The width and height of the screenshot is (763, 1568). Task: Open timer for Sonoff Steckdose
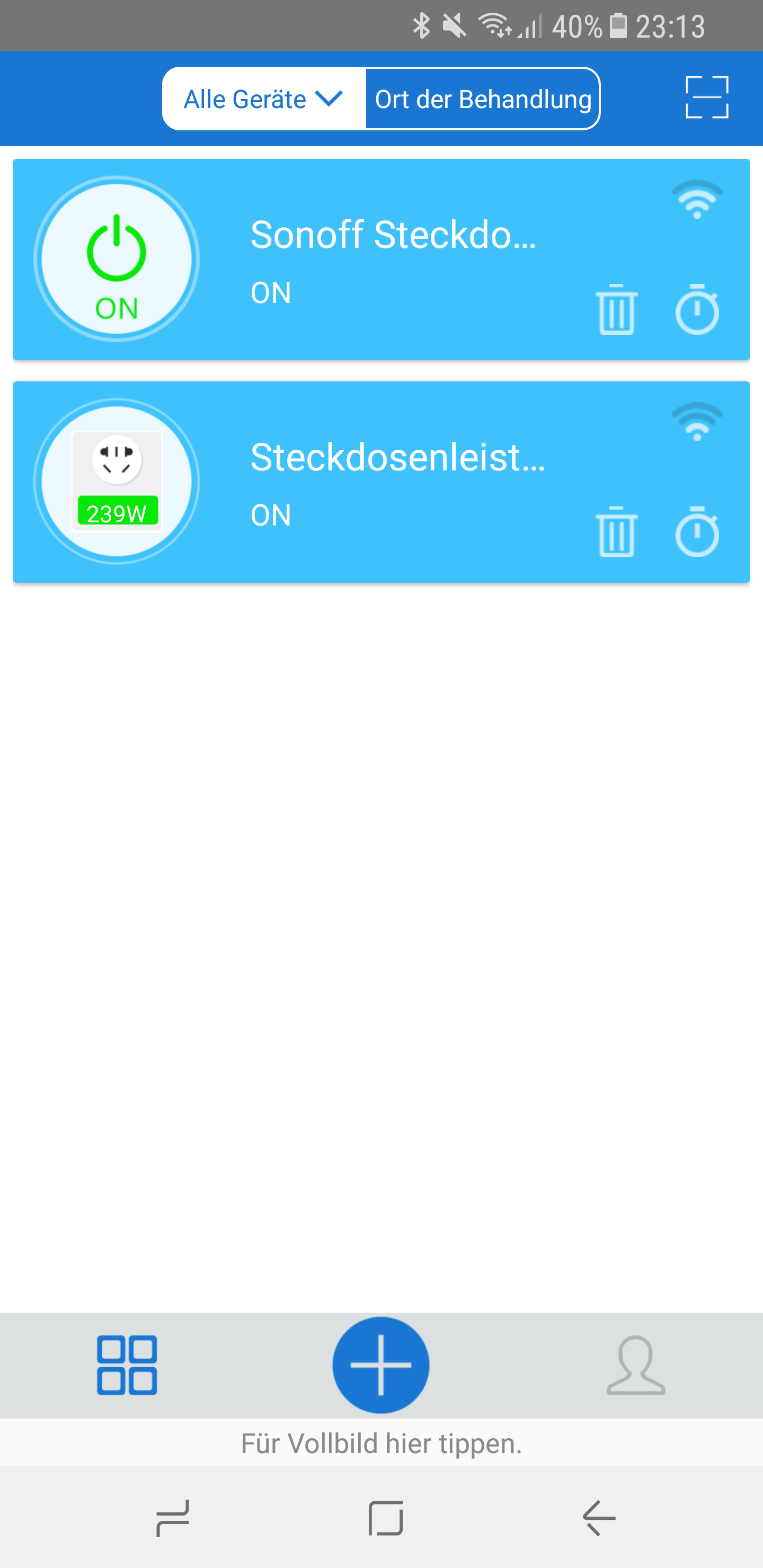click(697, 309)
